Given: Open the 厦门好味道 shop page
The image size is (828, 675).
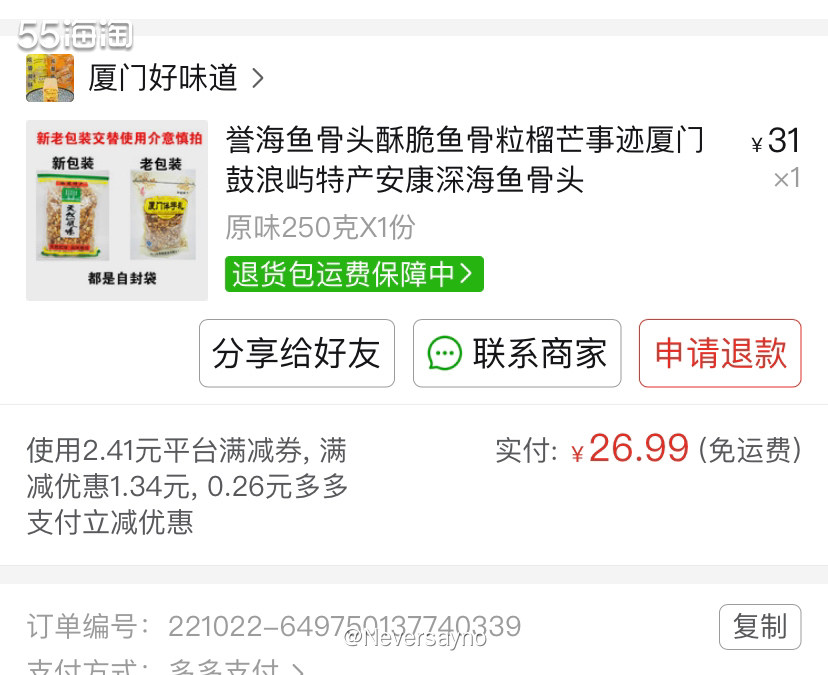Looking at the screenshot, I should point(163,78).
